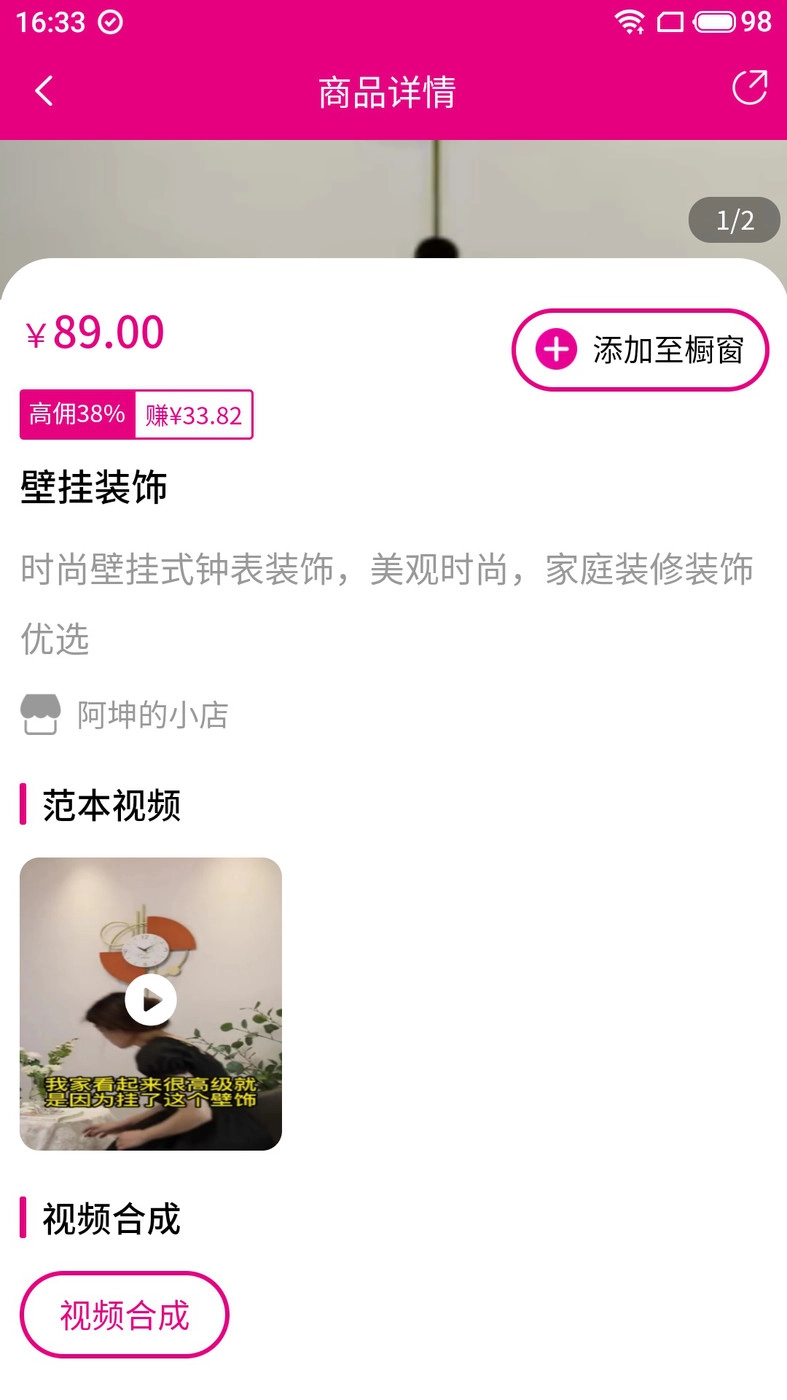Select the ¥89.00 price text
This screenshot has height=1400, width=787.
95,332
